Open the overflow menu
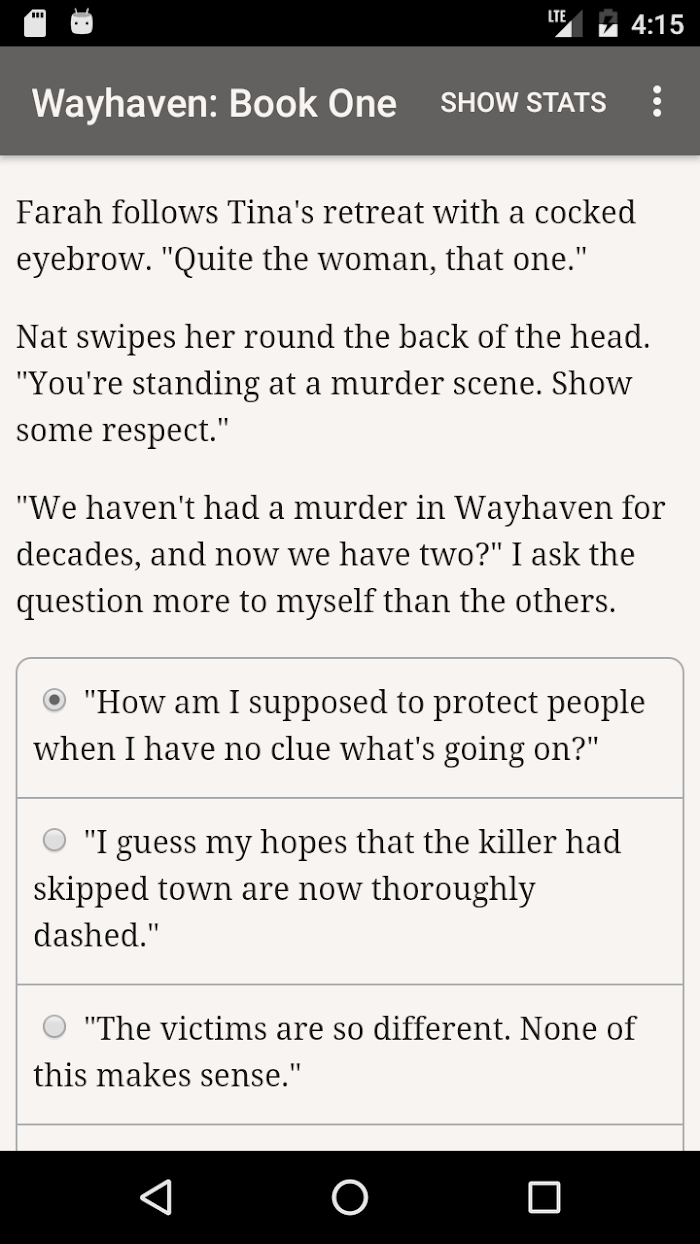 656,101
